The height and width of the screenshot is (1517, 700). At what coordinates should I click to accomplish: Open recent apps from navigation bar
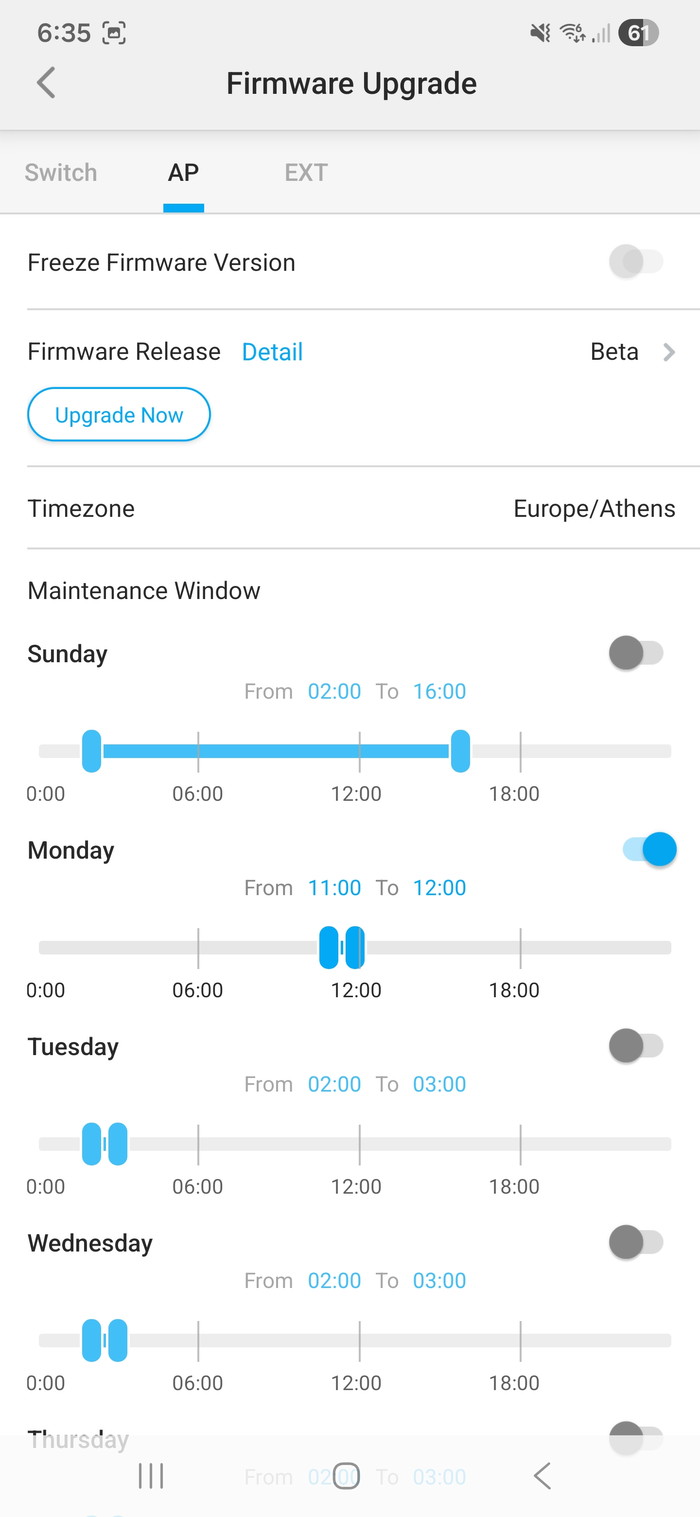(x=151, y=1475)
